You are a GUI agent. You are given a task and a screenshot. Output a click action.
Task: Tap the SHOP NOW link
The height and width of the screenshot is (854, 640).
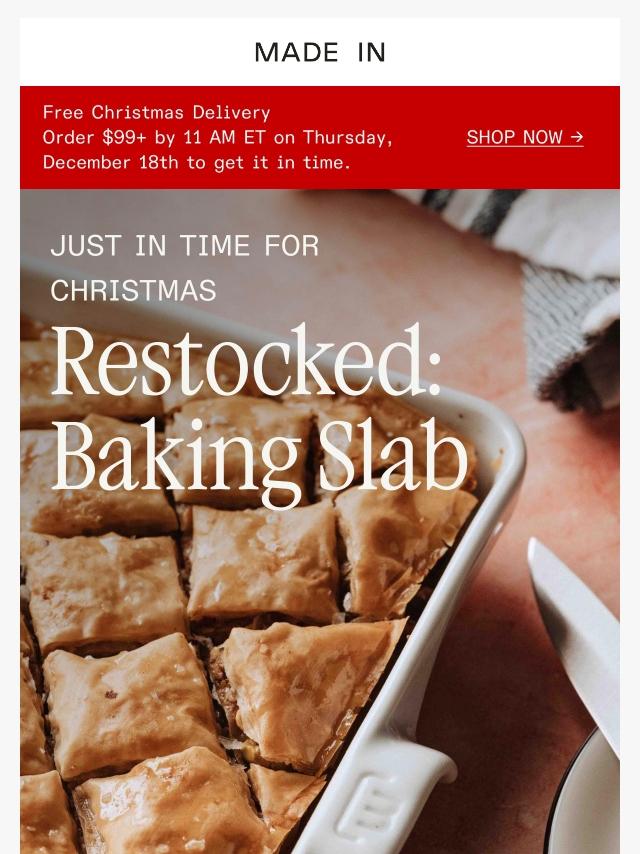524,138
